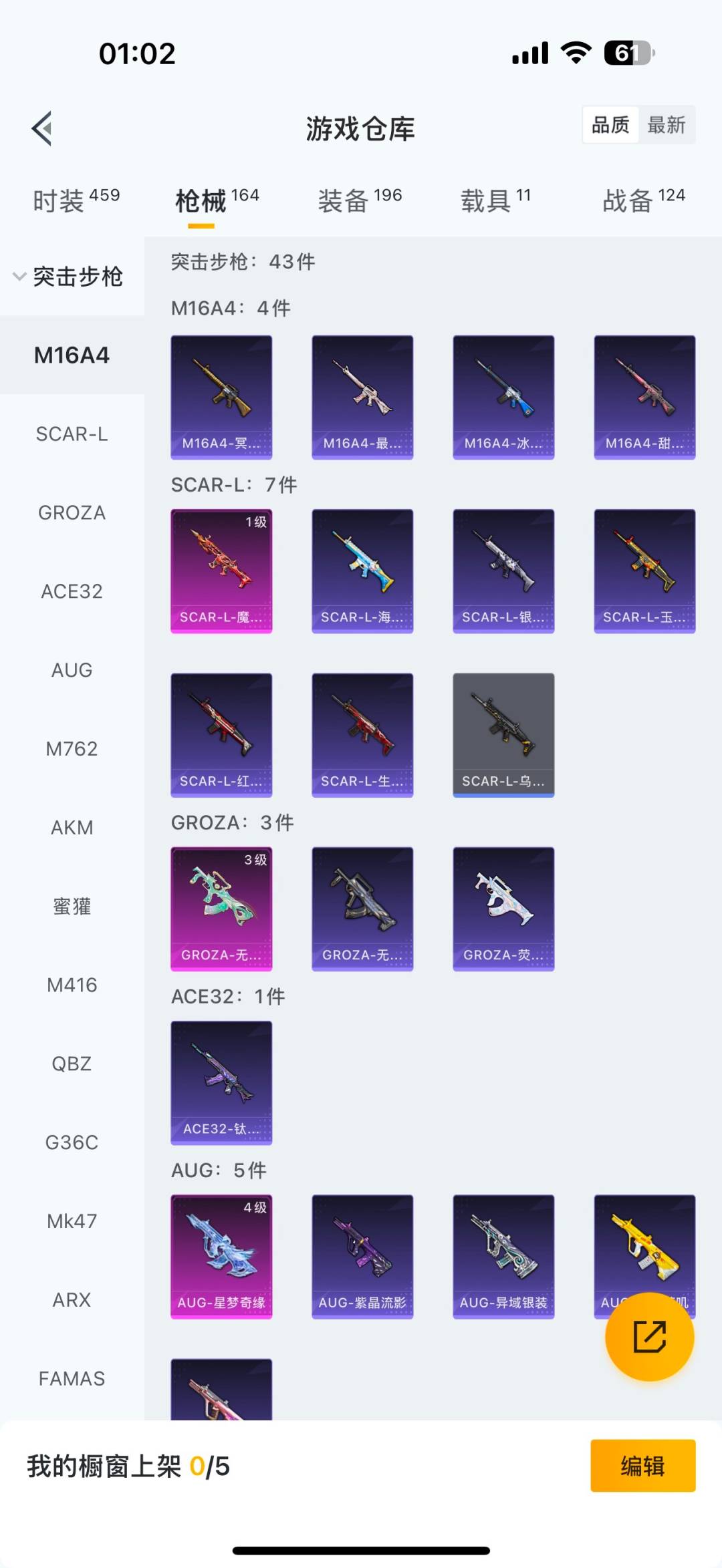Jump to GROZA in the side list

click(72, 513)
